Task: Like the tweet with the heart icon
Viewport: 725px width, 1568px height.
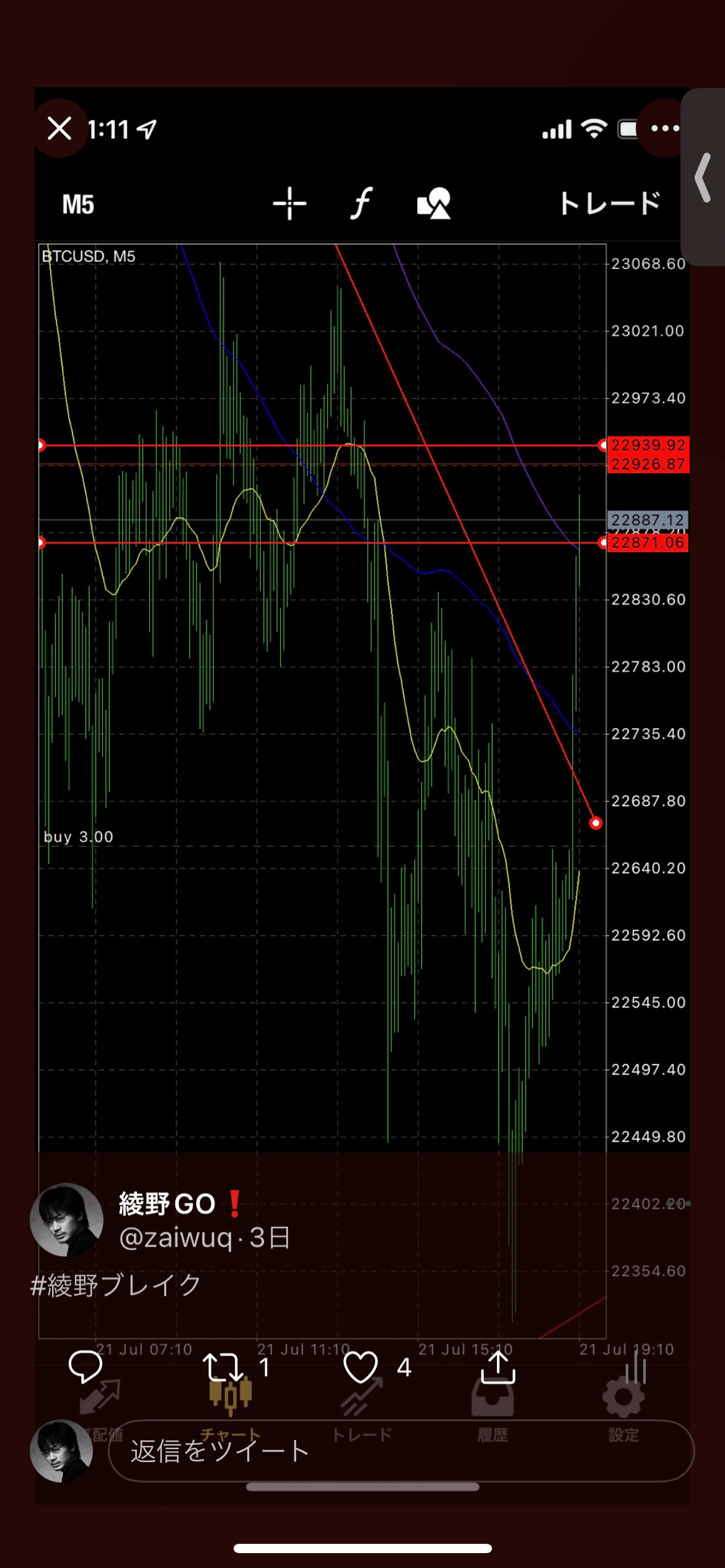Action: tap(361, 1367)
